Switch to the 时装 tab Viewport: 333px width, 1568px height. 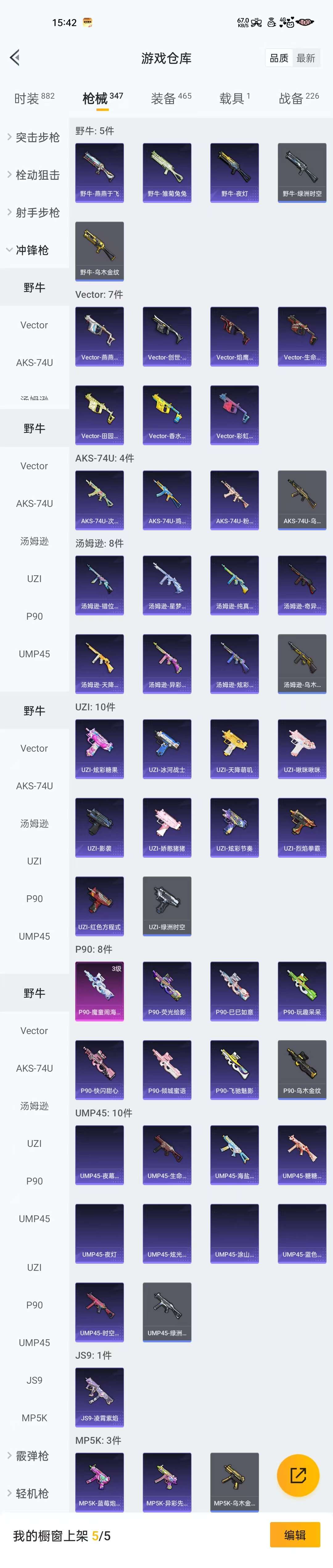[34, 98]
